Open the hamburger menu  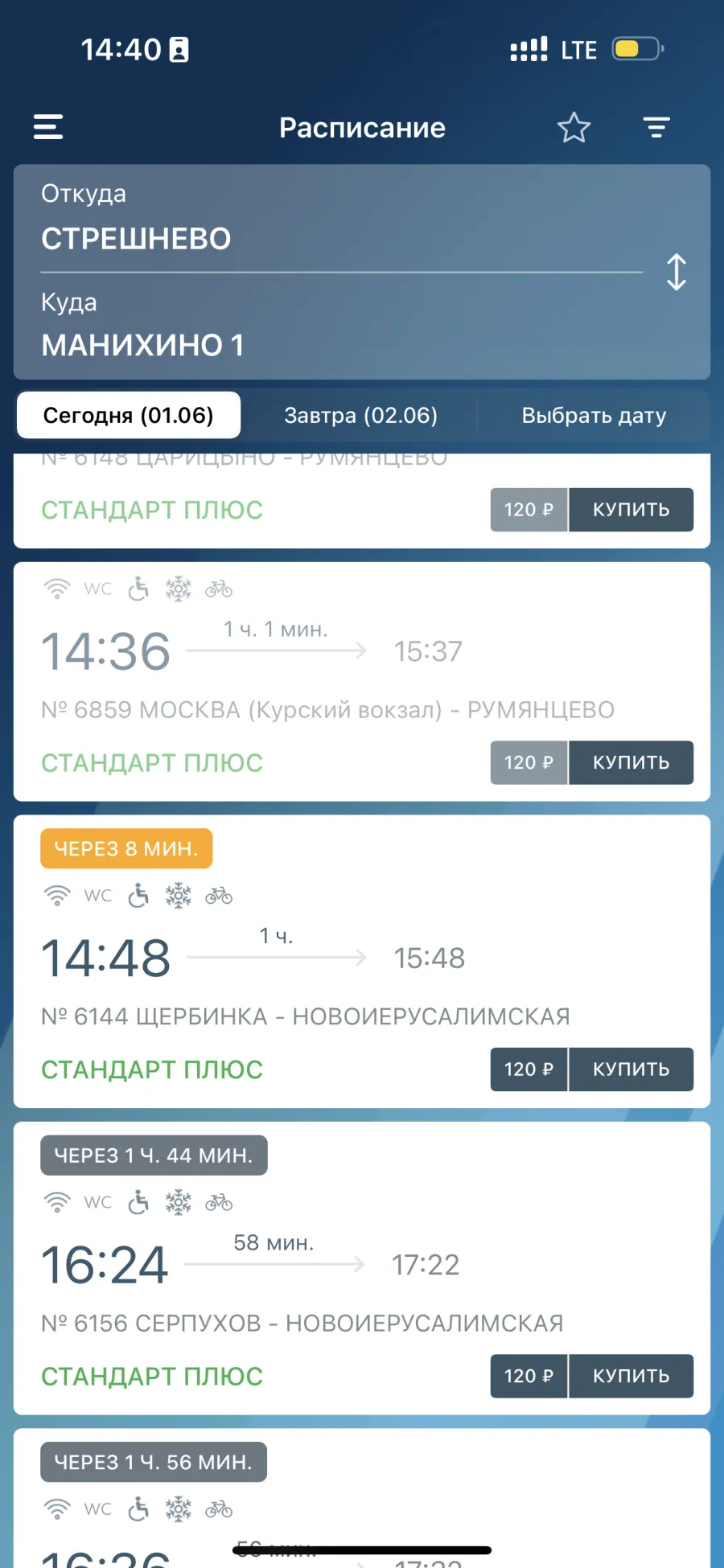[x=48, y=127]
